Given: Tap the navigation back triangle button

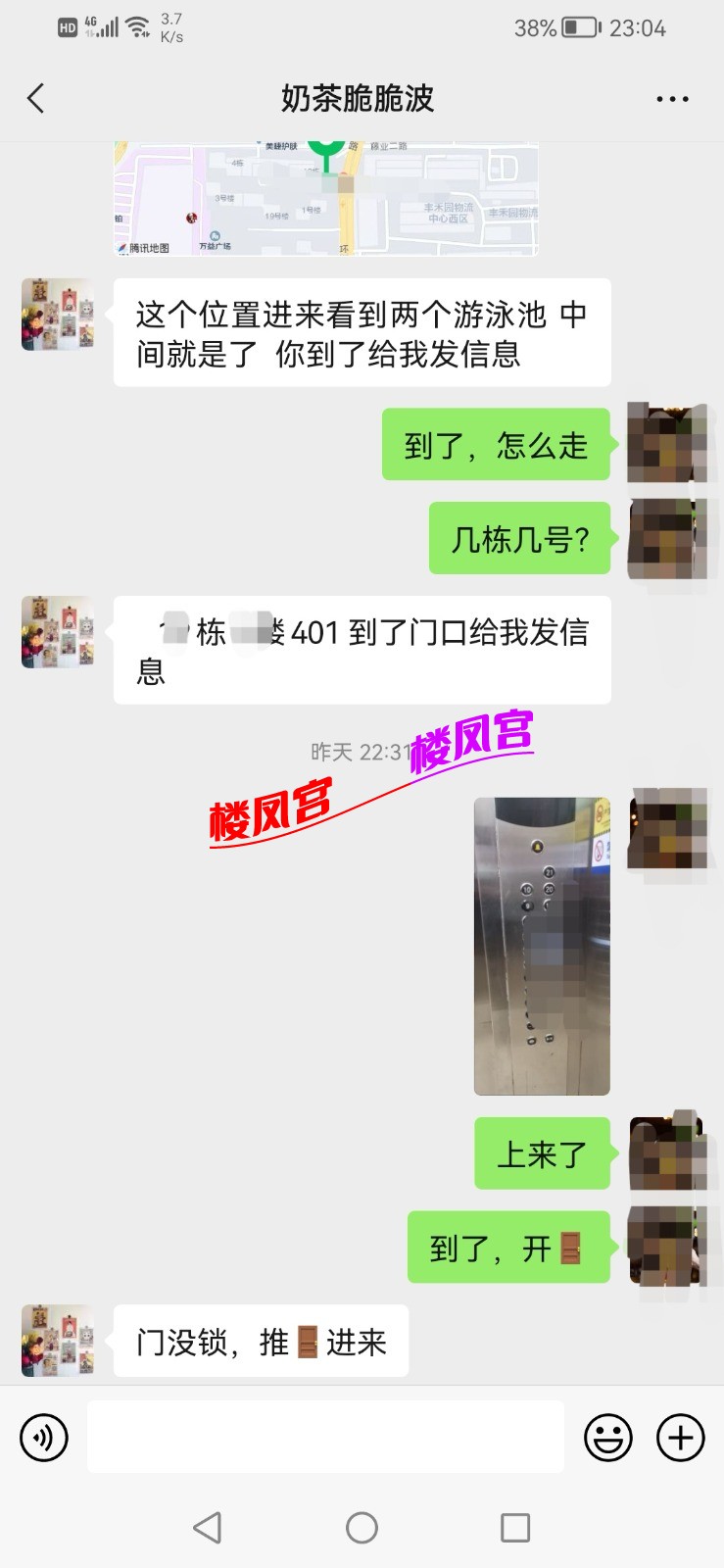Looking at the screenshot, I should pyautogui.click(x=207, y=1527).
